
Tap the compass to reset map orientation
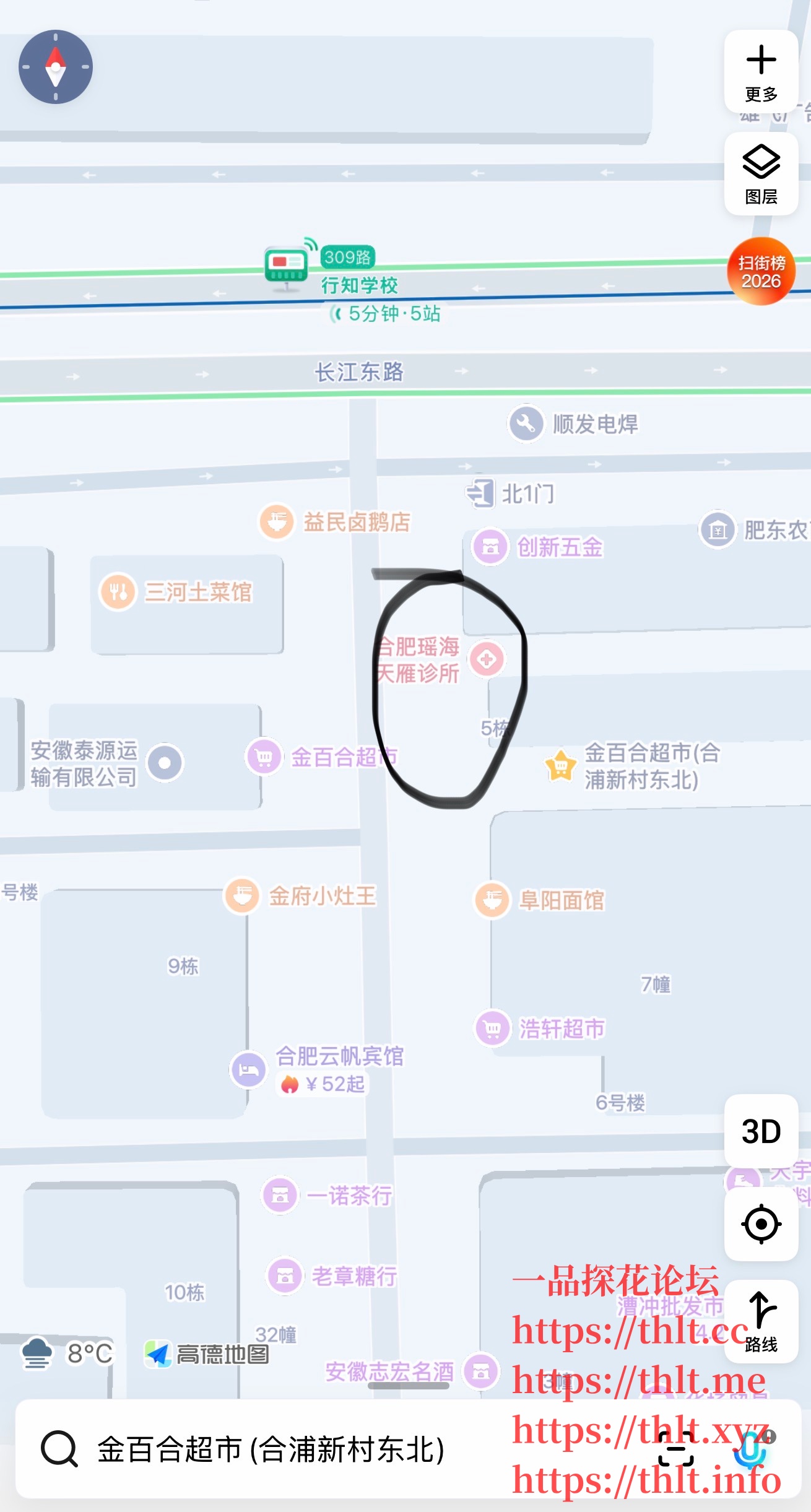tap(56, 67)
